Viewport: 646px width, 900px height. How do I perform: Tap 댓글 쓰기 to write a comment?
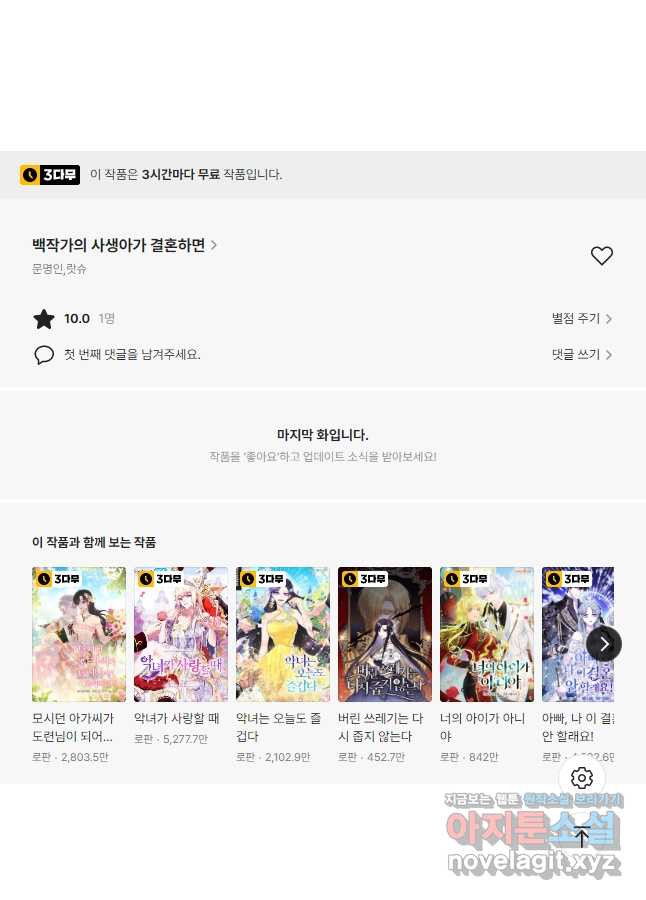[x=581, y=355]
